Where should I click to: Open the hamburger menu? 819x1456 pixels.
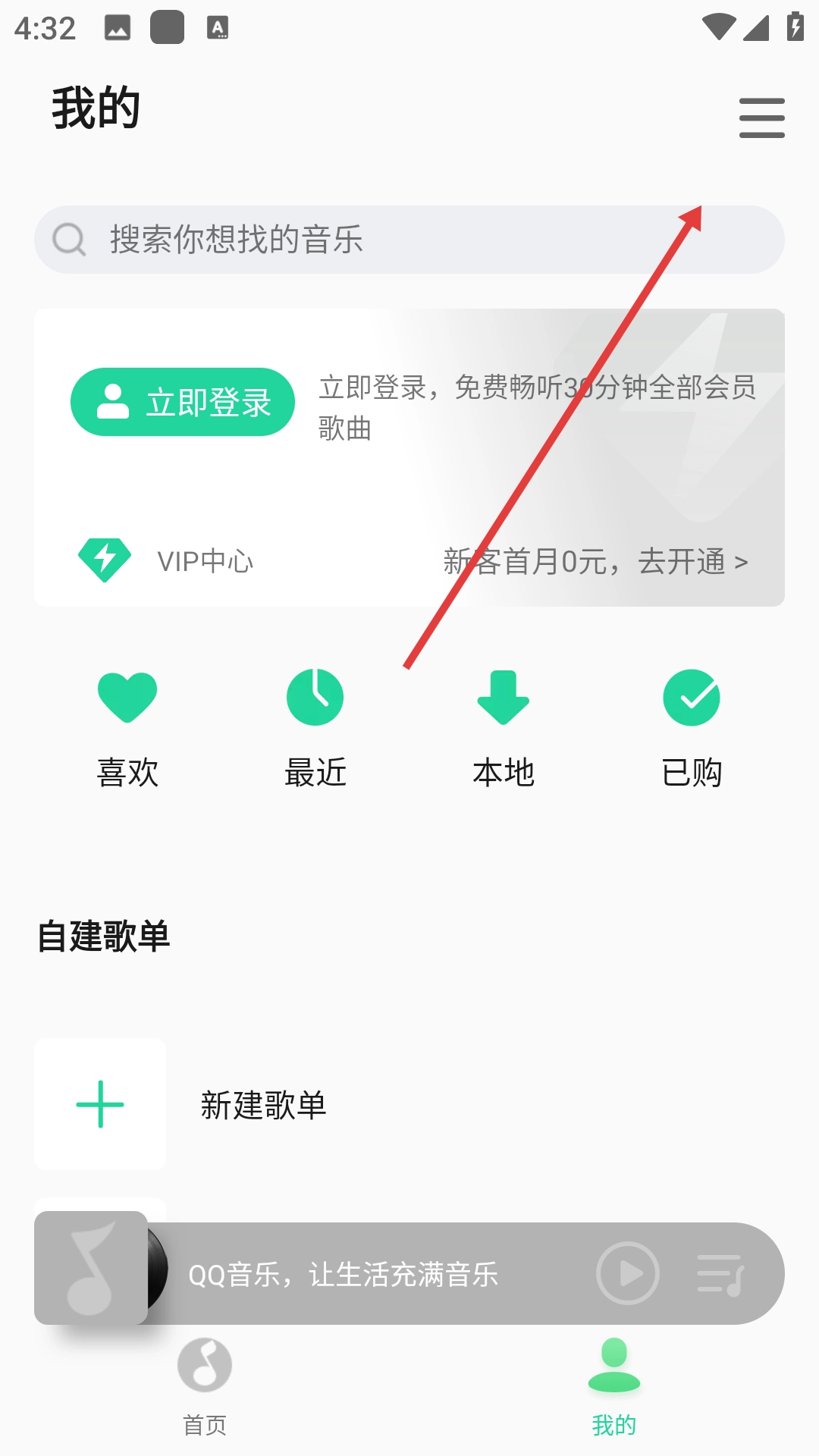click(x=761, y=118)
